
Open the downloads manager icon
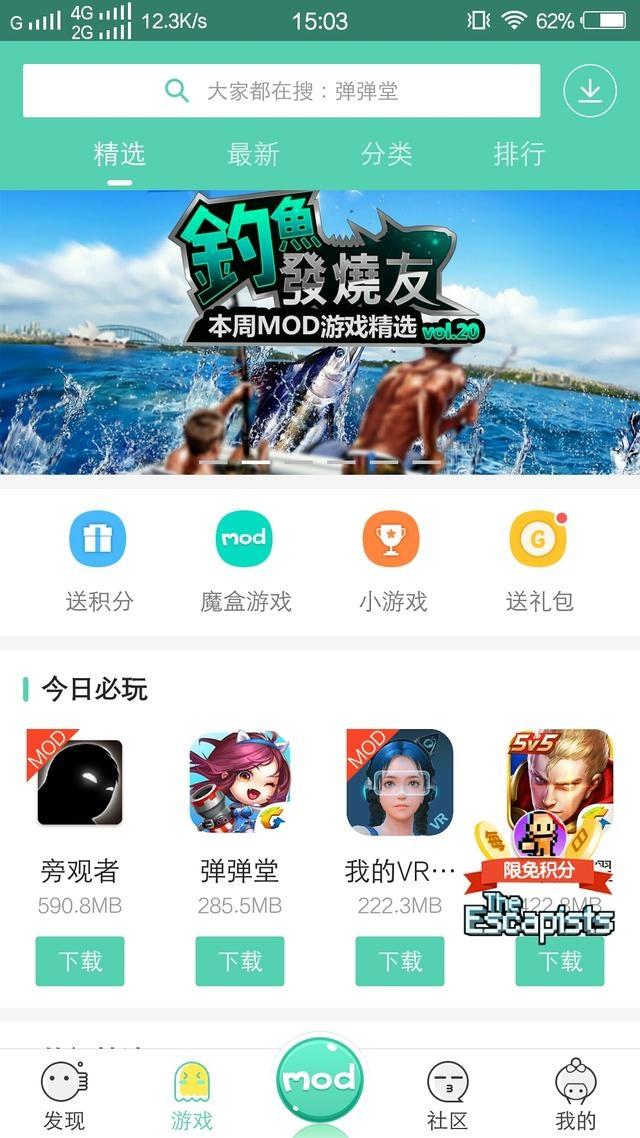point(590,91)
